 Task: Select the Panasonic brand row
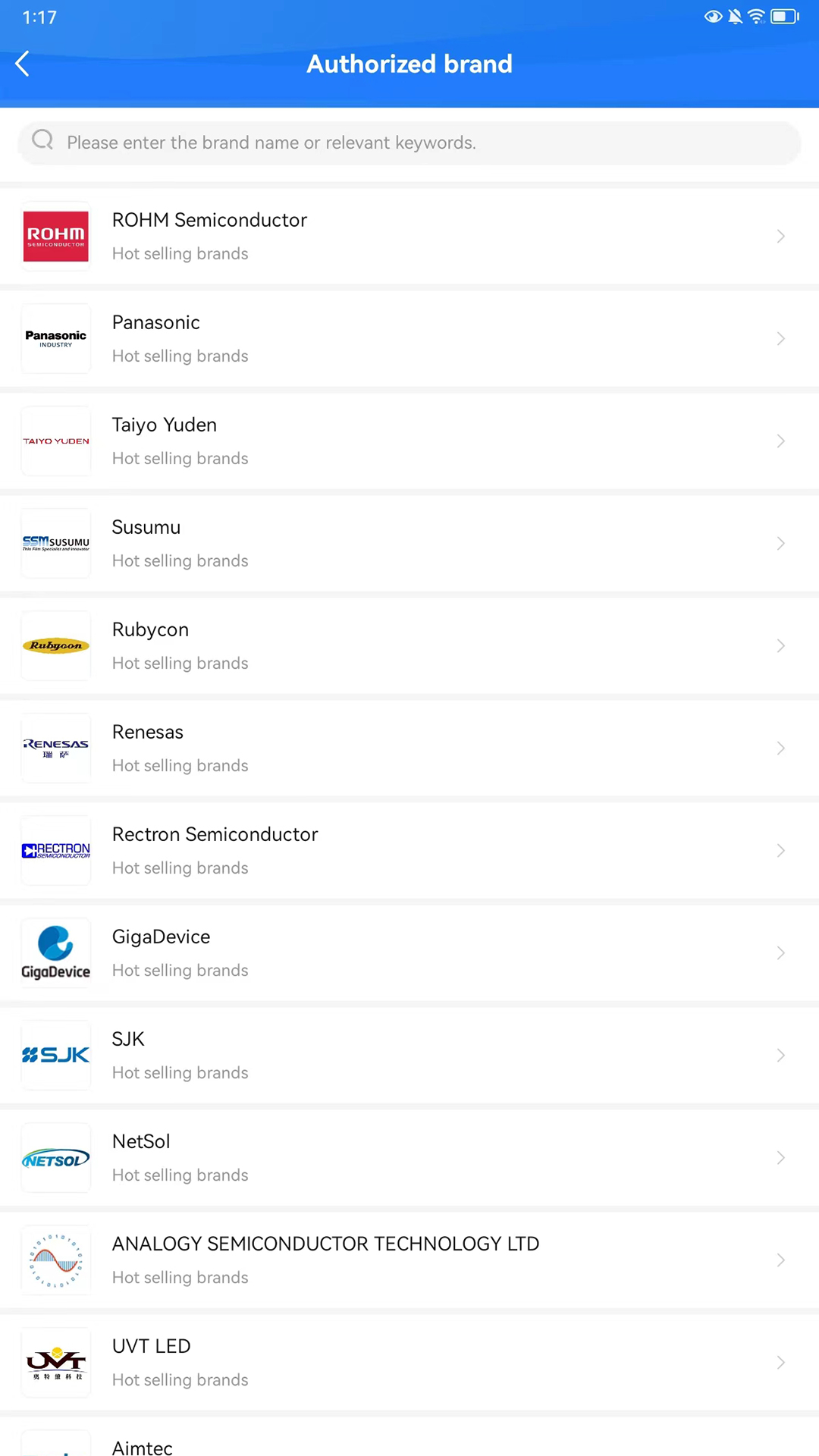(x=409, y=339)
